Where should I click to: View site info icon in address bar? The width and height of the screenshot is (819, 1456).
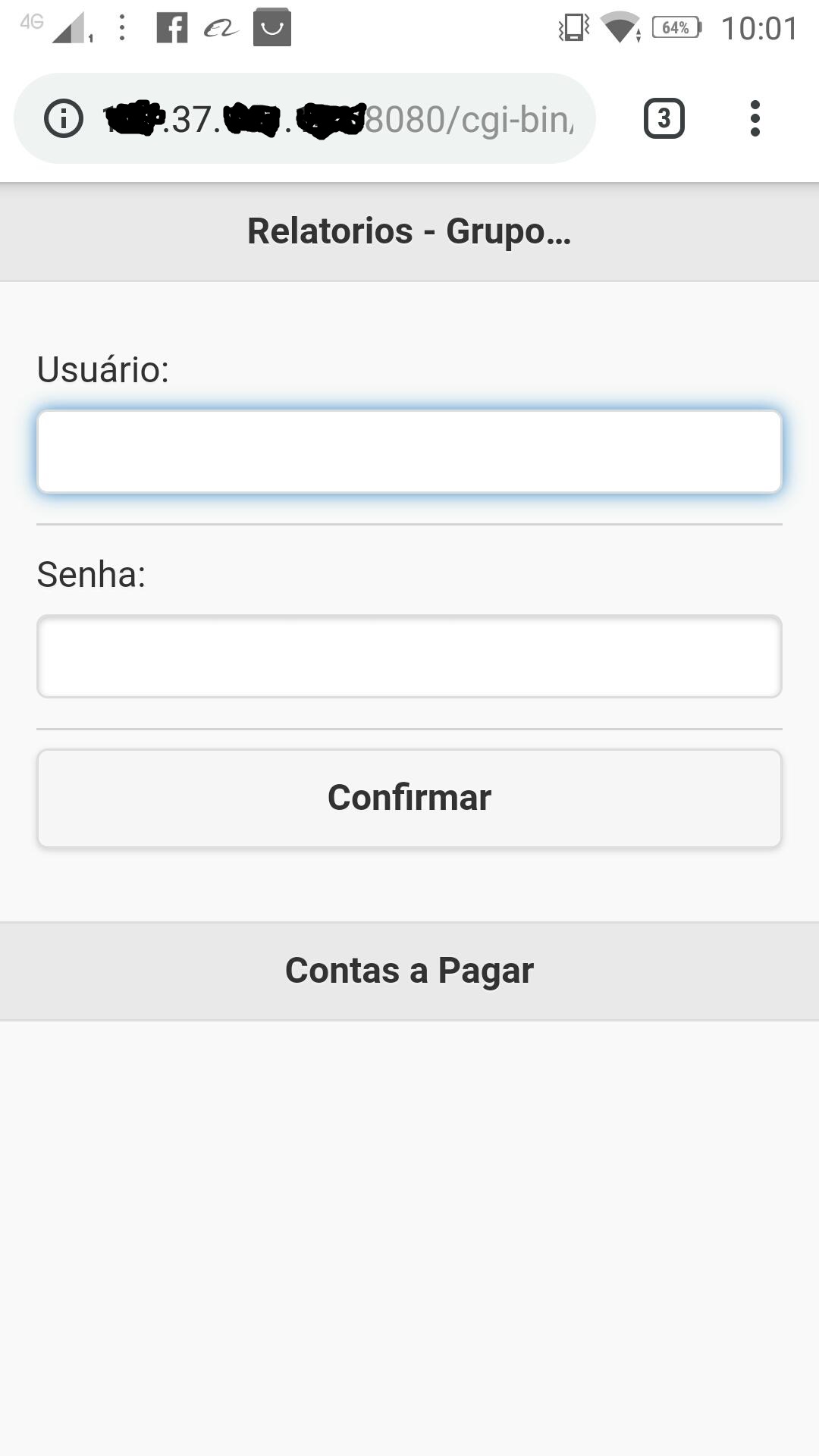point(64,118)
